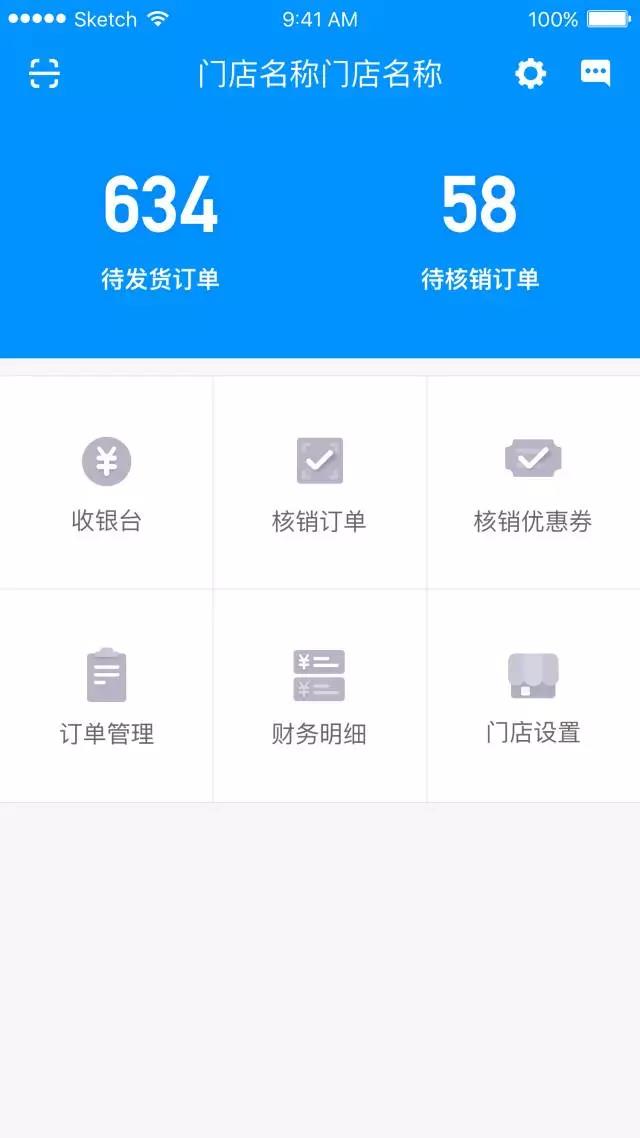
Task: Open the scan icon in the header
Action: tap(44, 74)
